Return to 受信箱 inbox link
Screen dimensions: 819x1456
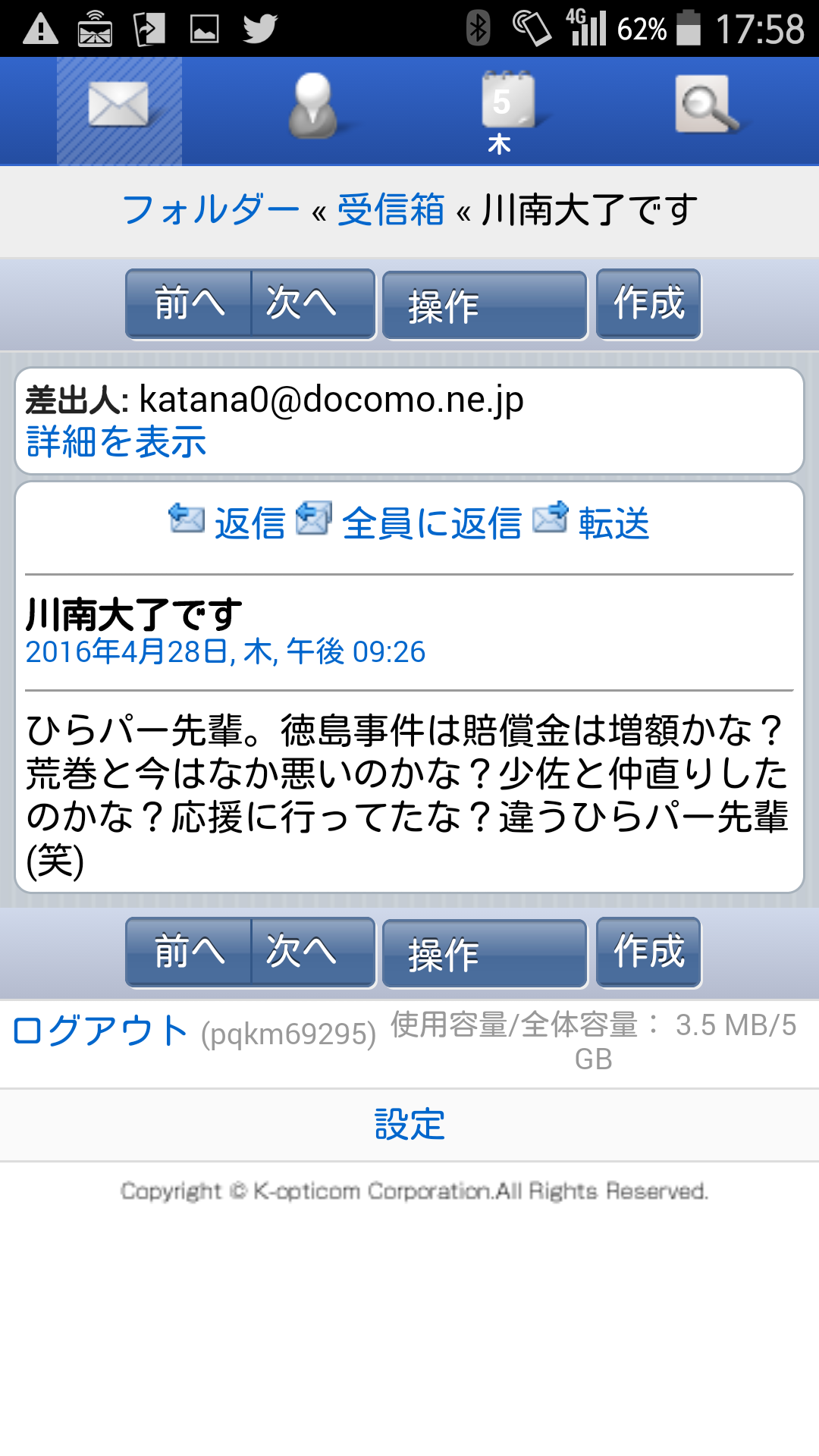[391, 209]
